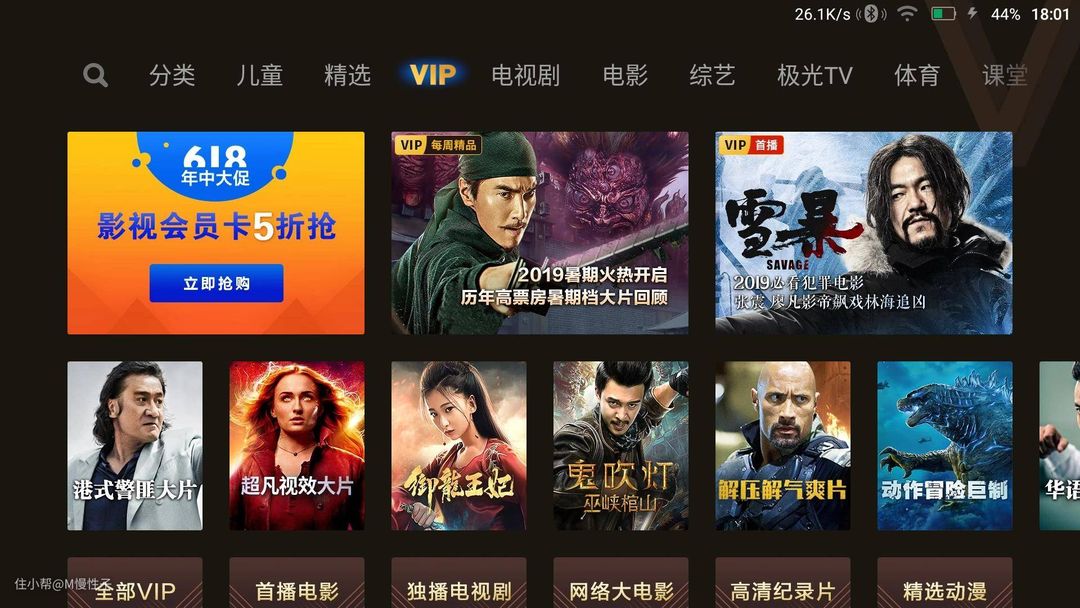
Task: Open the search magnifier icon
Action: (95, 75)
